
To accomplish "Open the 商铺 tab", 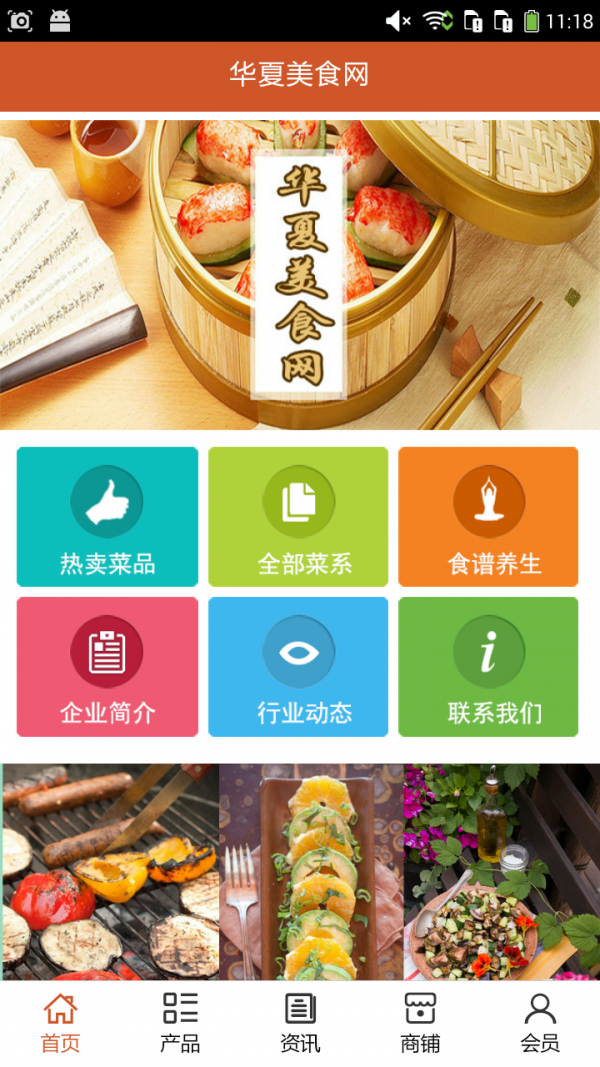I will (420, 1023).
